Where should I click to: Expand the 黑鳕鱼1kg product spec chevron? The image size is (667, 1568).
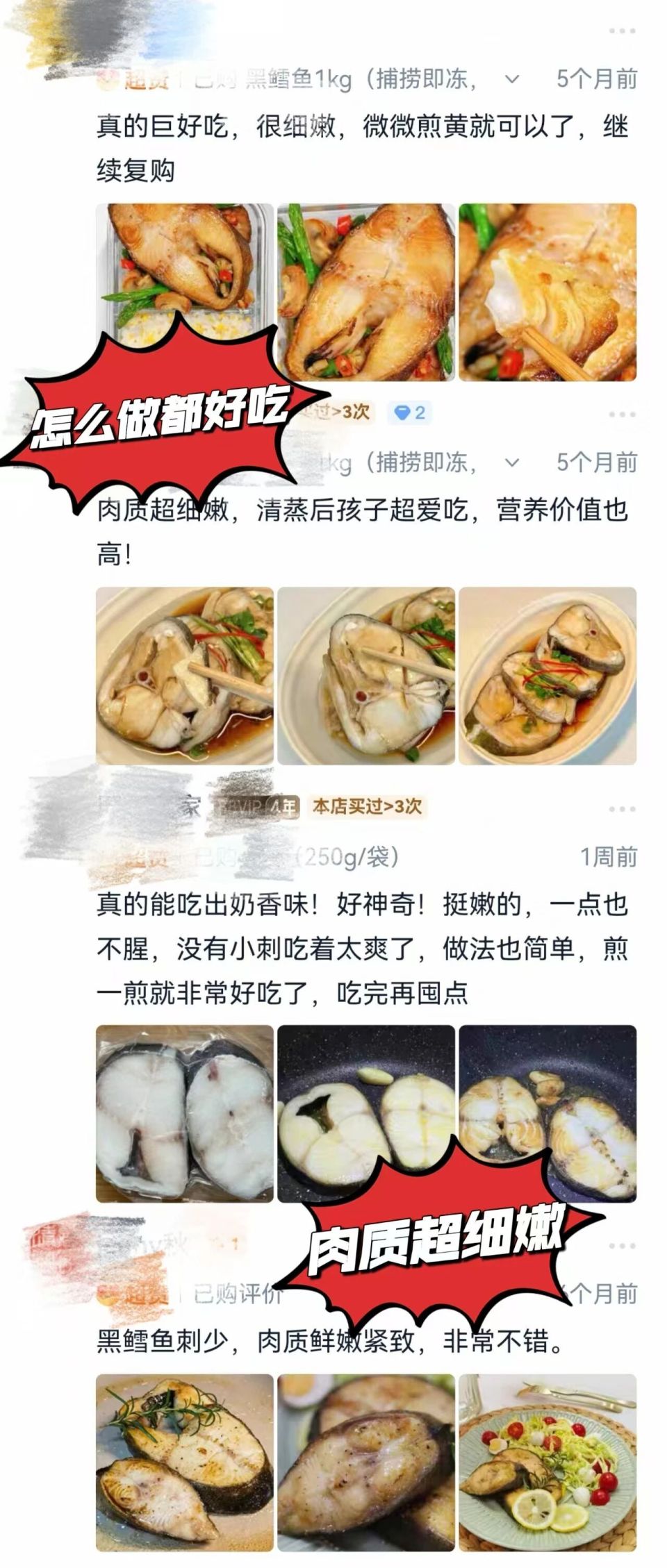[x=512, y=78]
